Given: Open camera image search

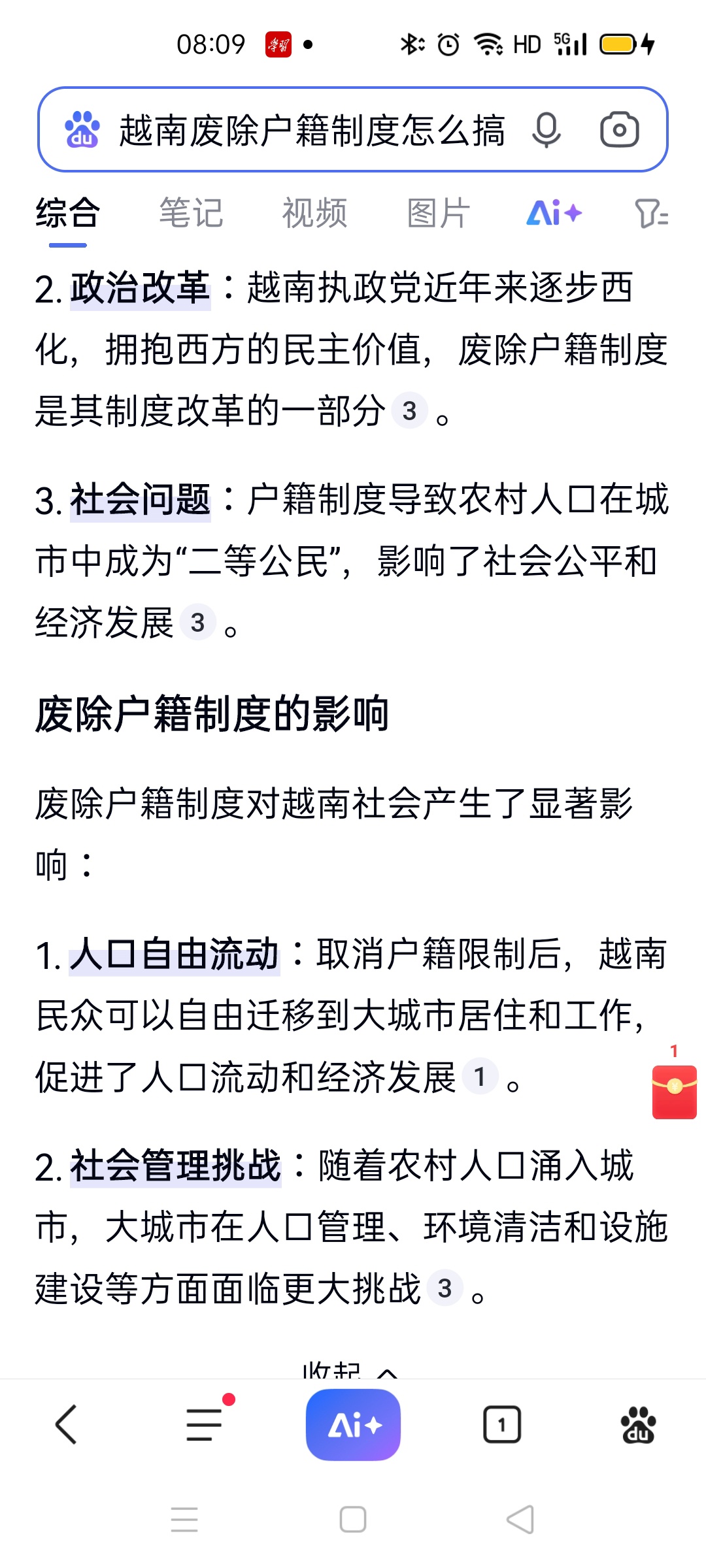Looking at the screenshot, I should [x=619, y=130].
